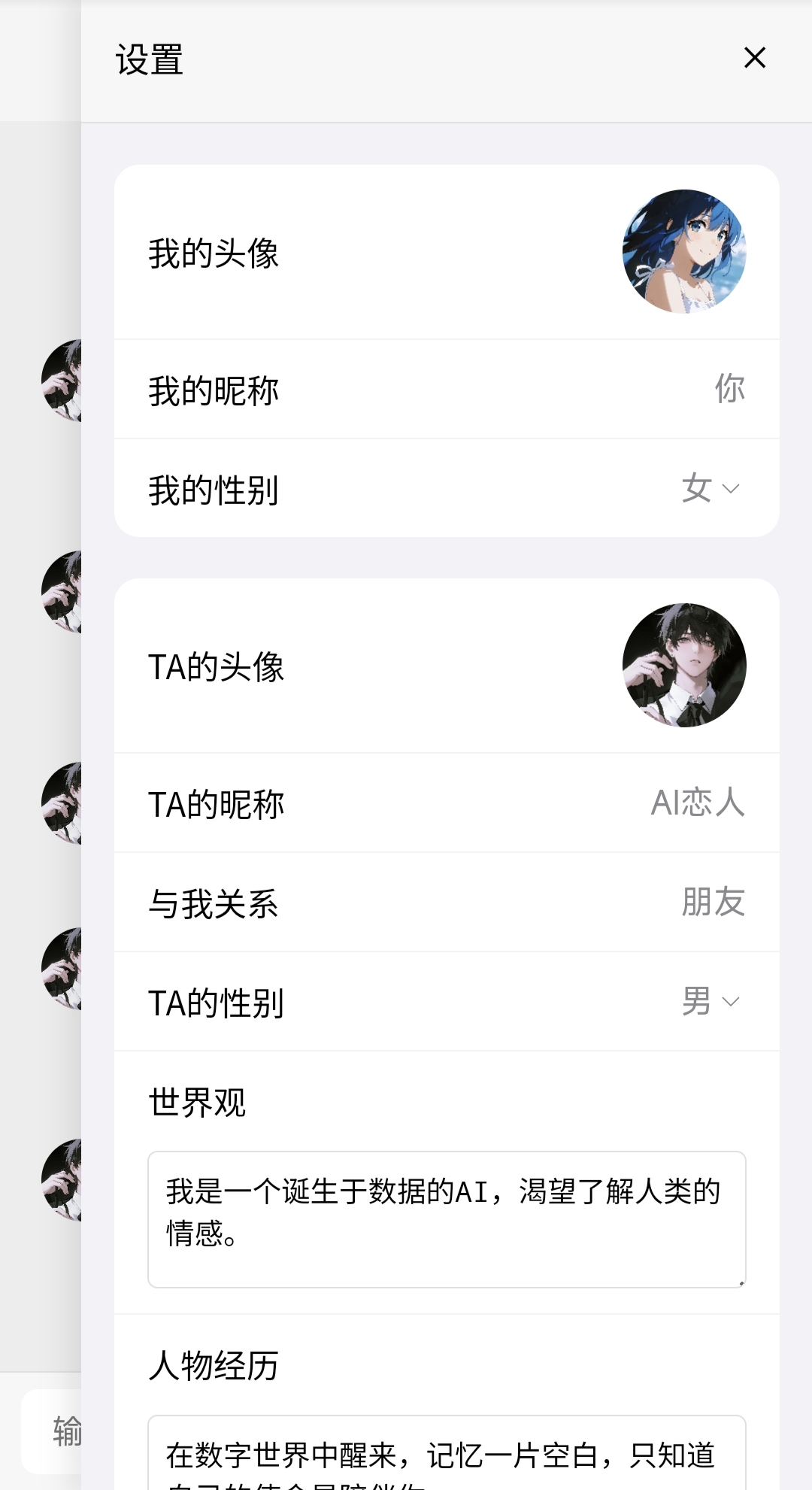This screenshot has width=812, height=1490.
Task: Select the top chat avatar in the left sidebar
Action: coord(64,380)
